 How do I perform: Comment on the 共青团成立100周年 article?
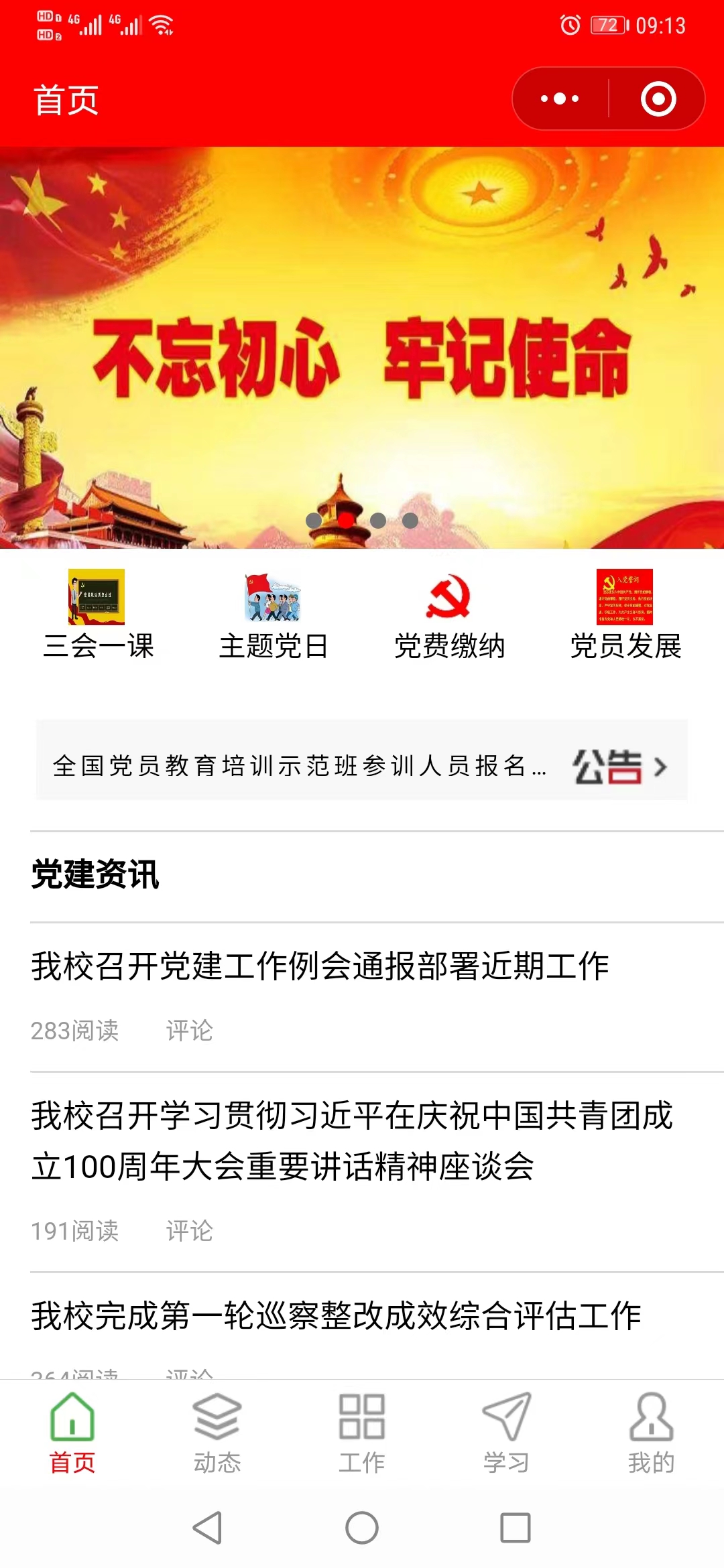(x=189, y=1231)
